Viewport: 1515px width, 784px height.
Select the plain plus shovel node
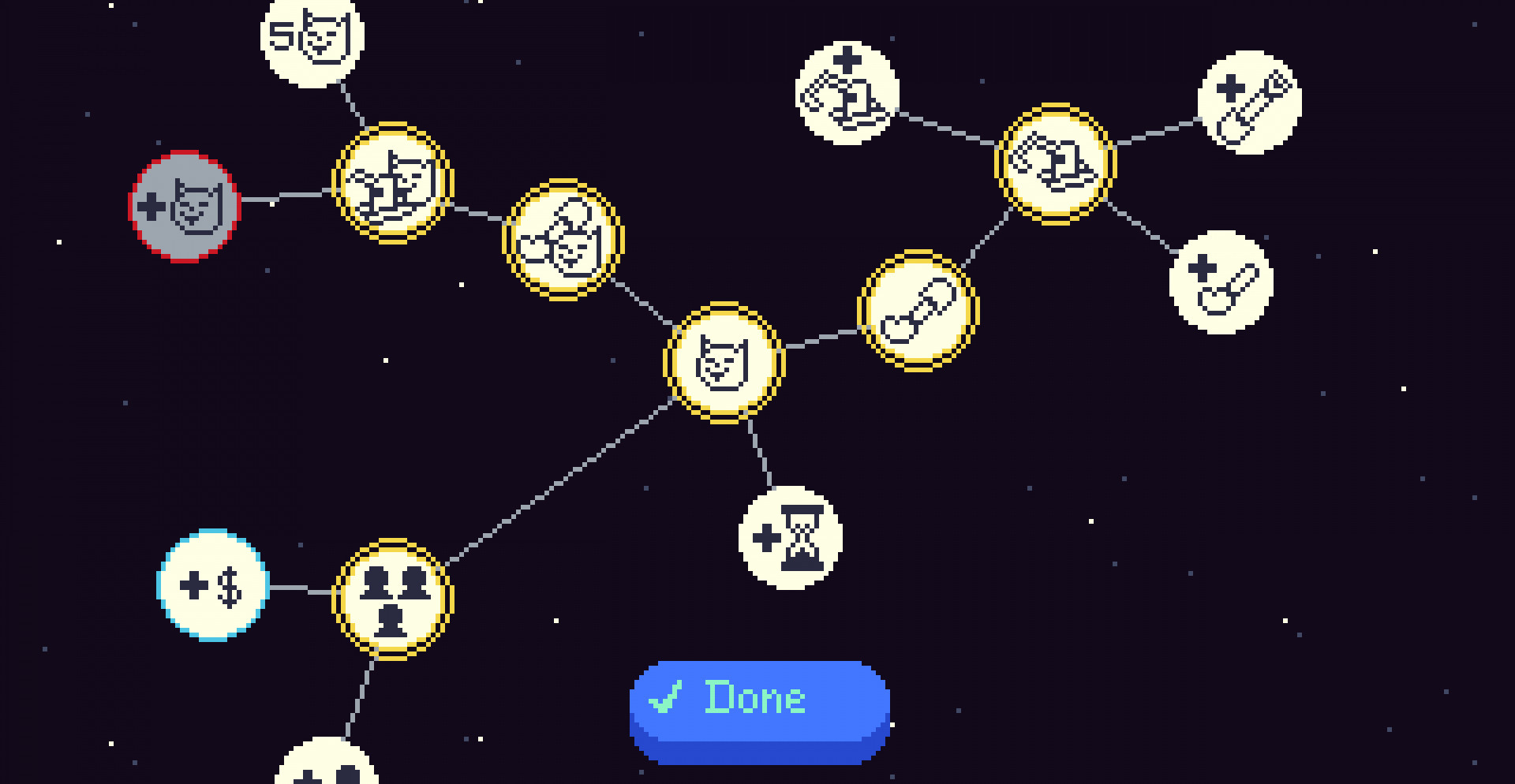[1221, 282]
